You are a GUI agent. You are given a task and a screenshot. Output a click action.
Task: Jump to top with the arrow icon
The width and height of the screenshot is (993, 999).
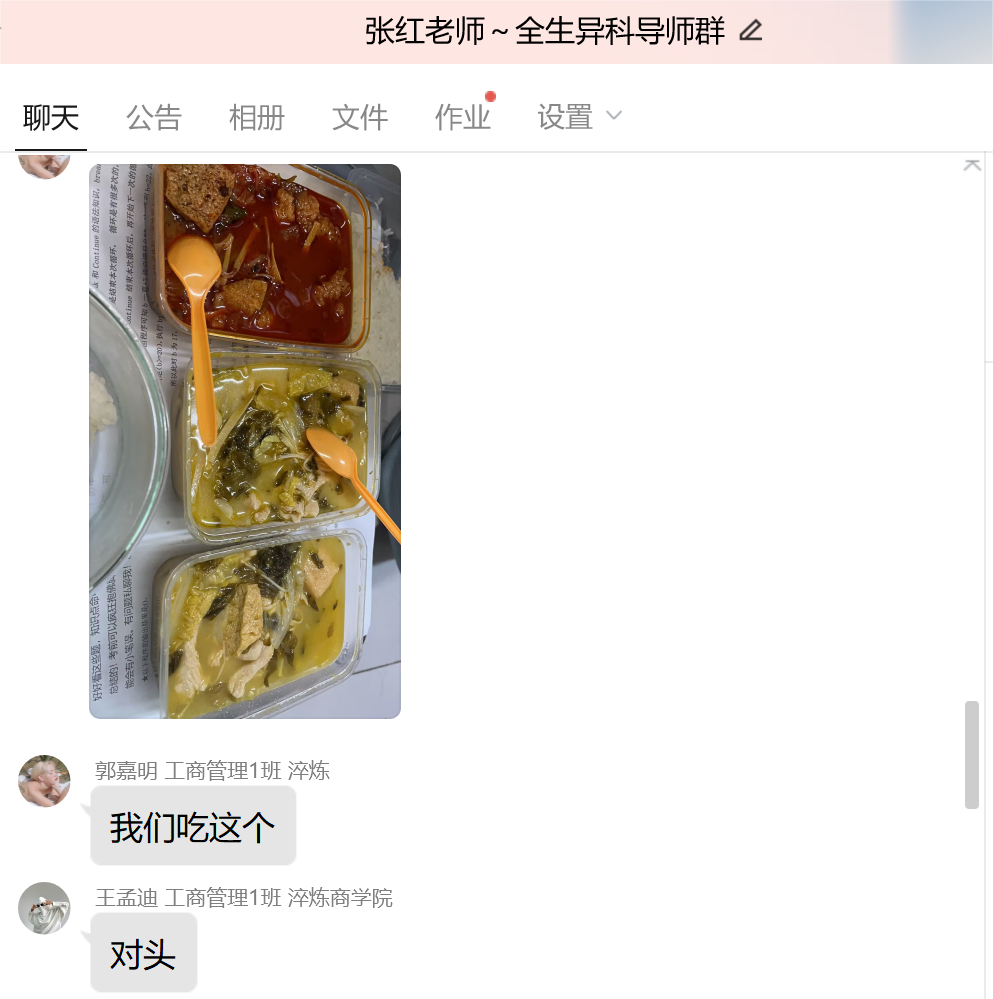click(972, 165)
